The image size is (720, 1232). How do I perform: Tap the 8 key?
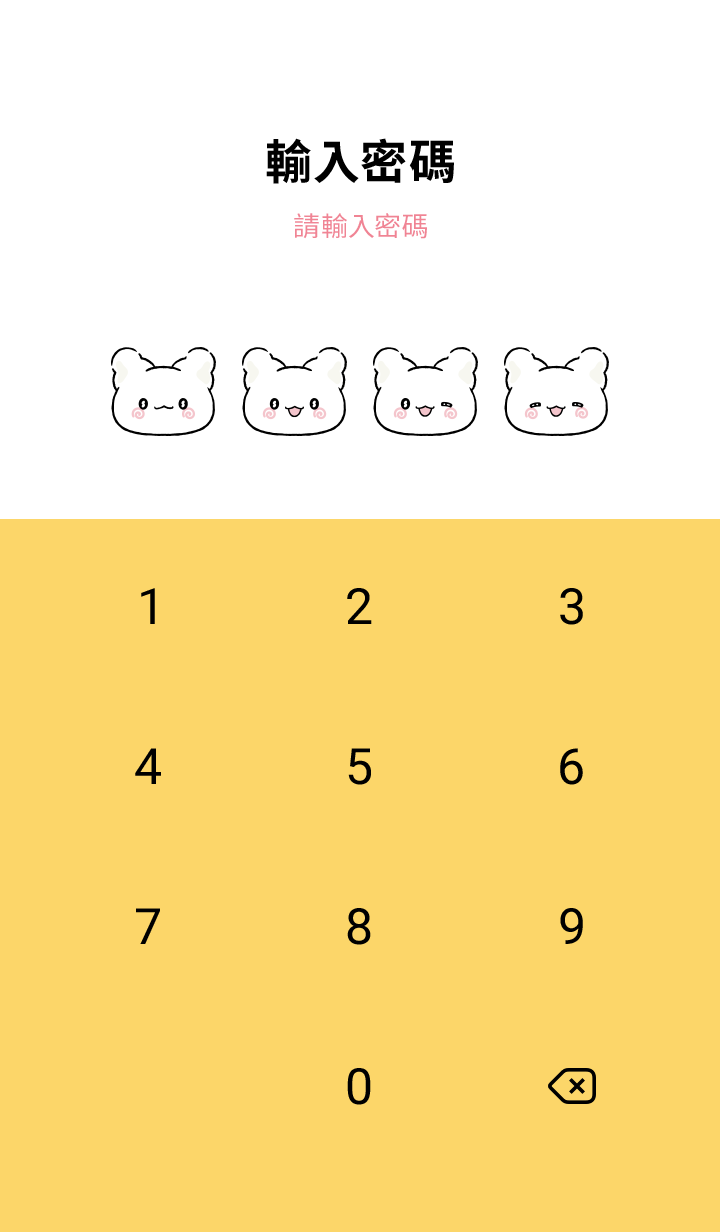[x=359, y=927]
